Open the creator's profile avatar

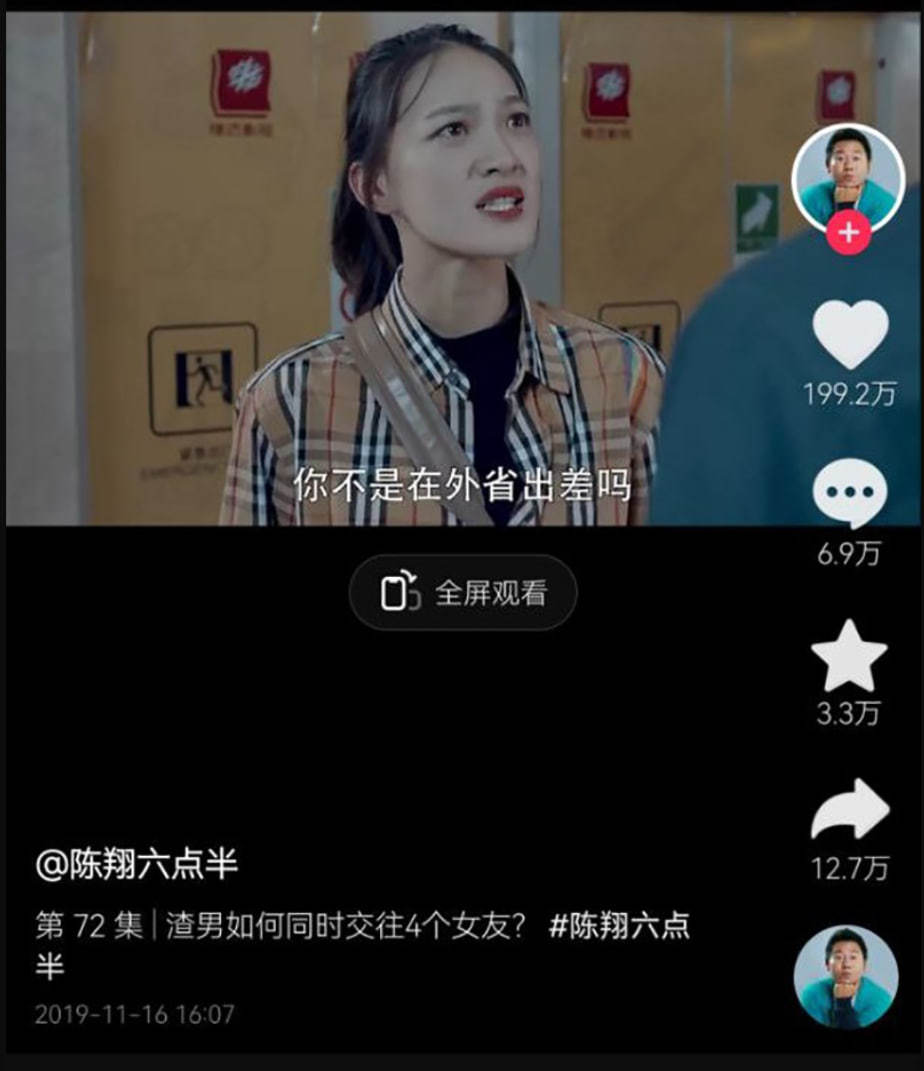coord(847,175)
